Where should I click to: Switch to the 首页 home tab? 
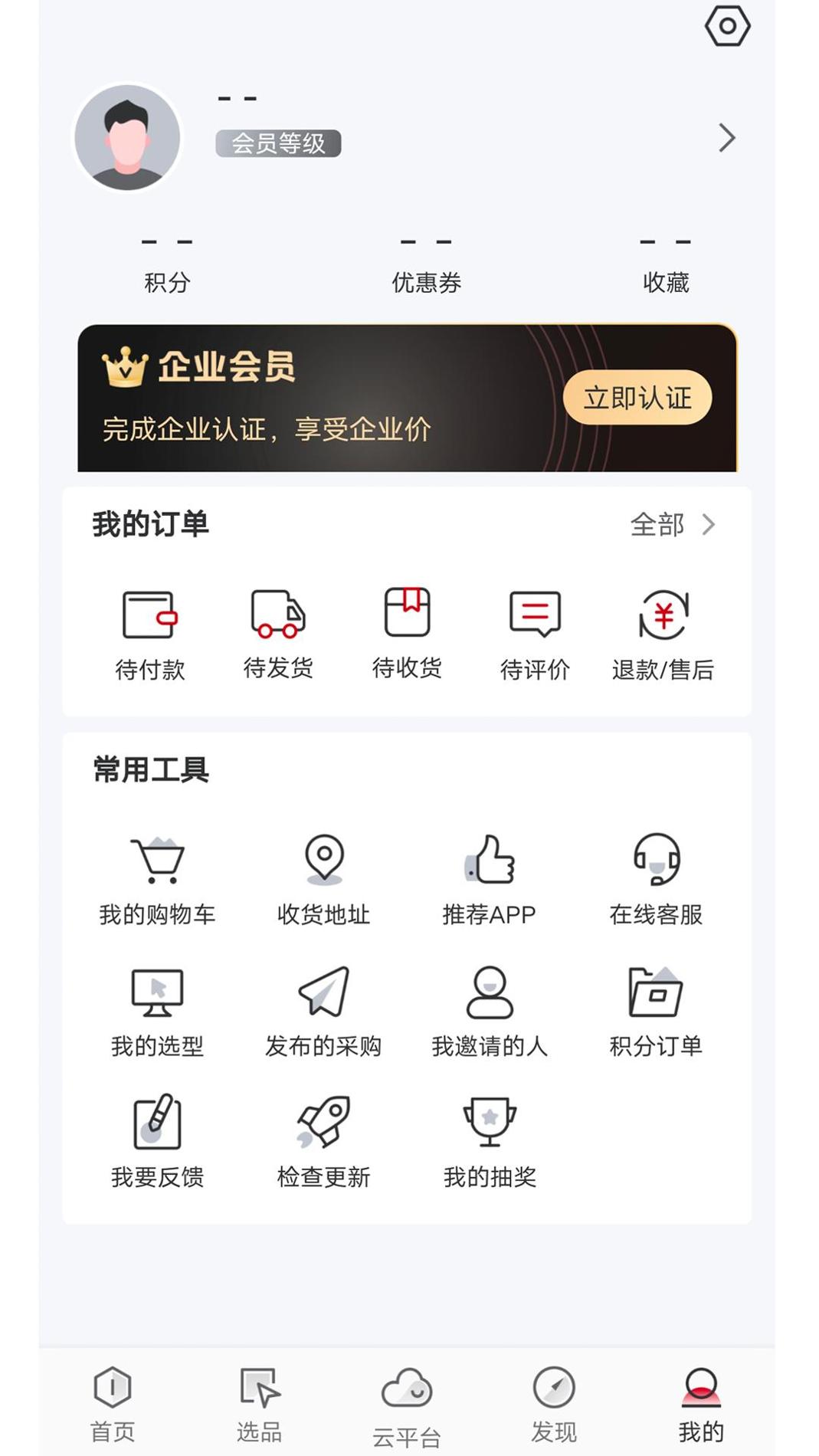coord(113,1402)
